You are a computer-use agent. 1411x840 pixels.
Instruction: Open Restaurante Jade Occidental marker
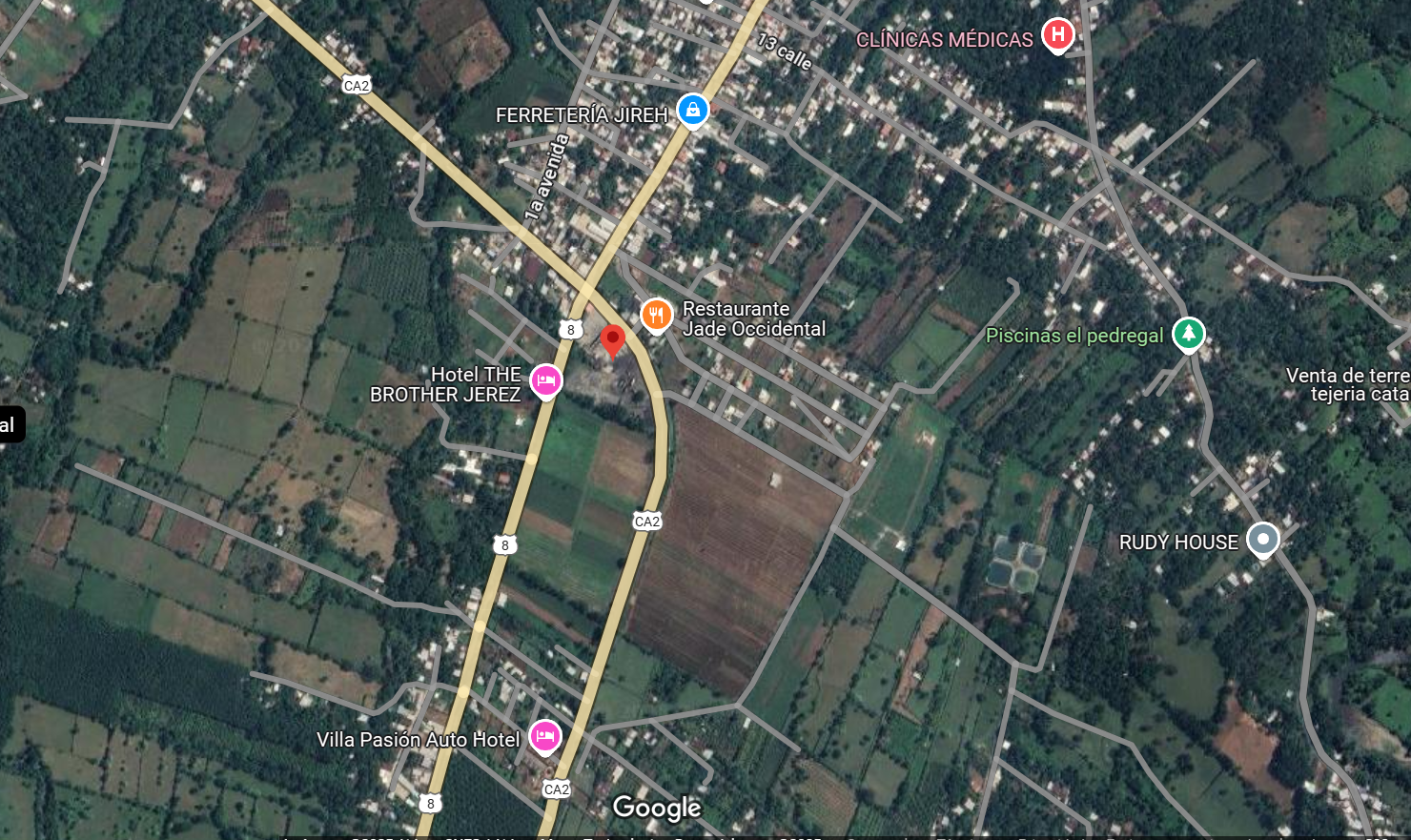point(656,315)
